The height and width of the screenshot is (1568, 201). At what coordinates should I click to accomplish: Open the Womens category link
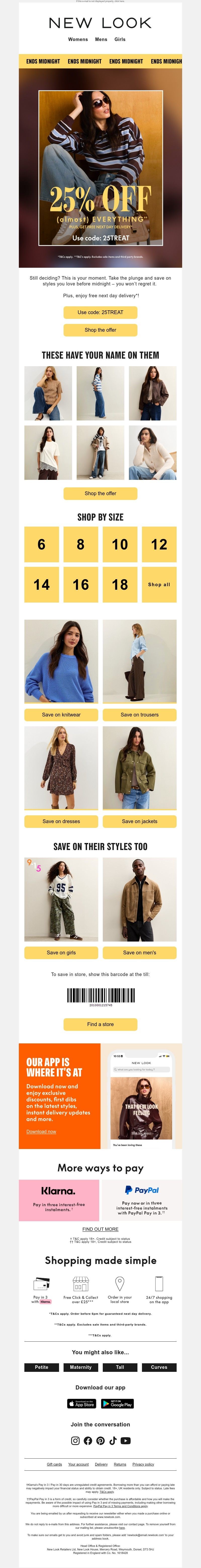pos(78,39)
